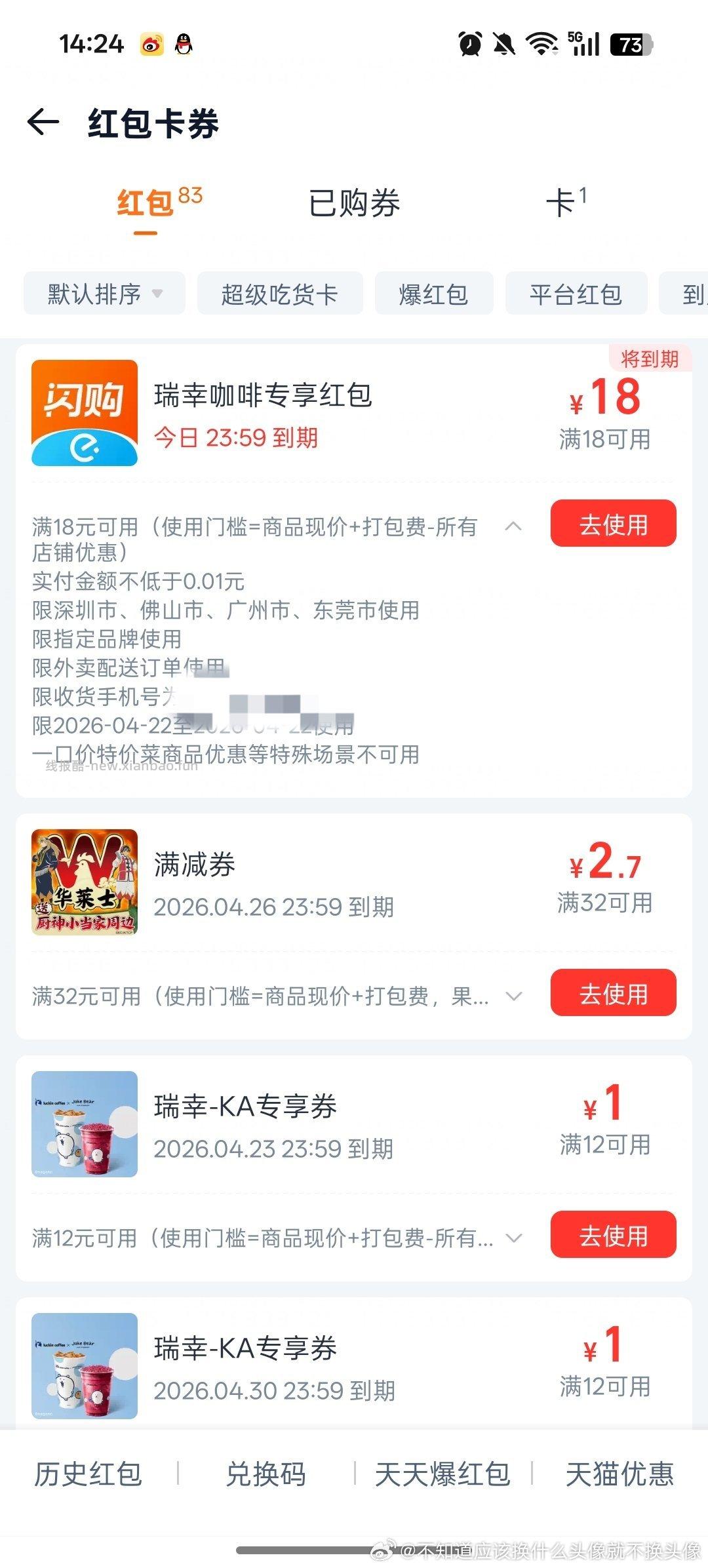This screenshot has height=1568, width=708.
Task: Switch to the 已购券 tab
Action: coord(353,203)
